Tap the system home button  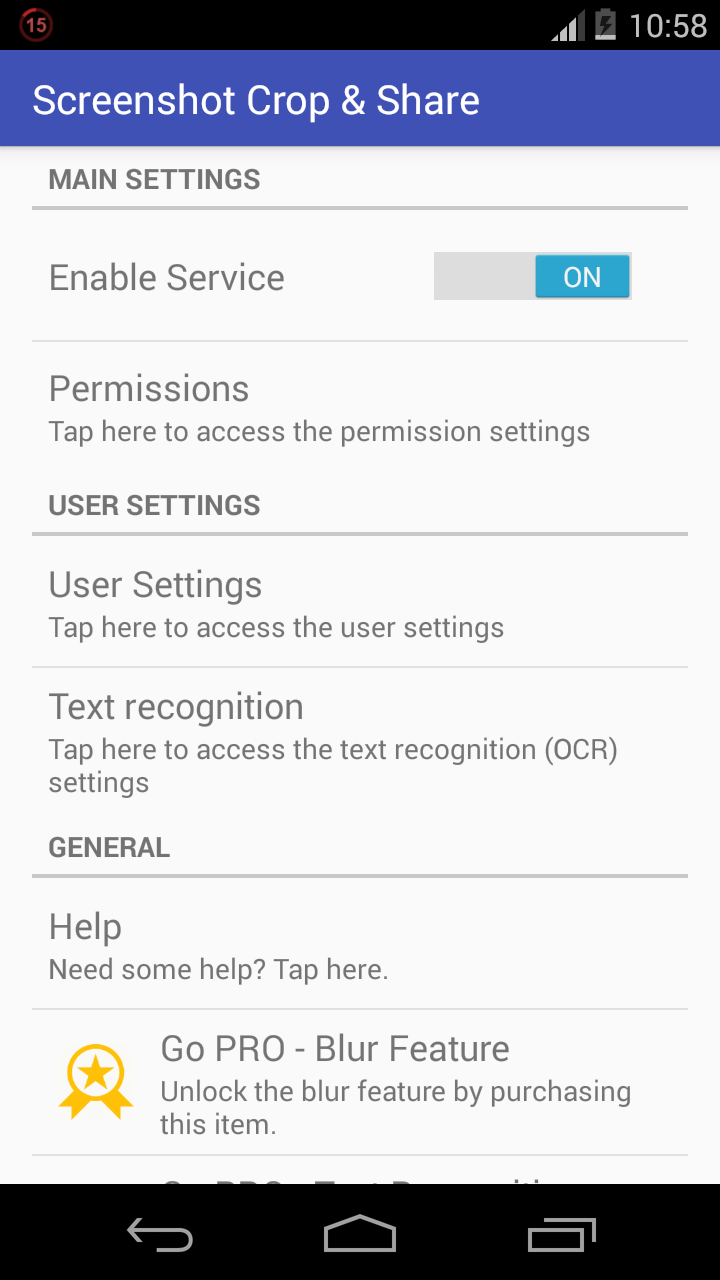pyautogui.click(x=360, y=1235)
